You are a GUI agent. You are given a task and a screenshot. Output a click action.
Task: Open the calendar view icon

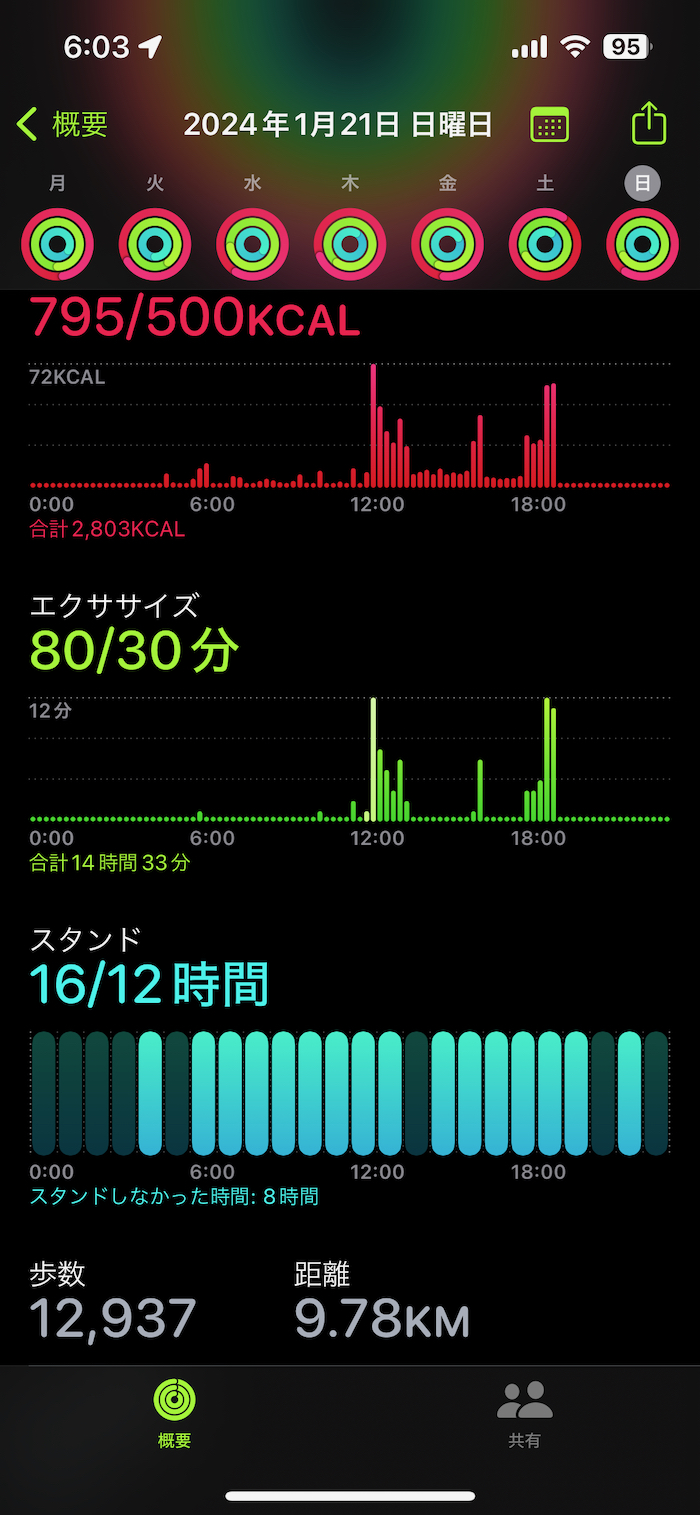549,125
